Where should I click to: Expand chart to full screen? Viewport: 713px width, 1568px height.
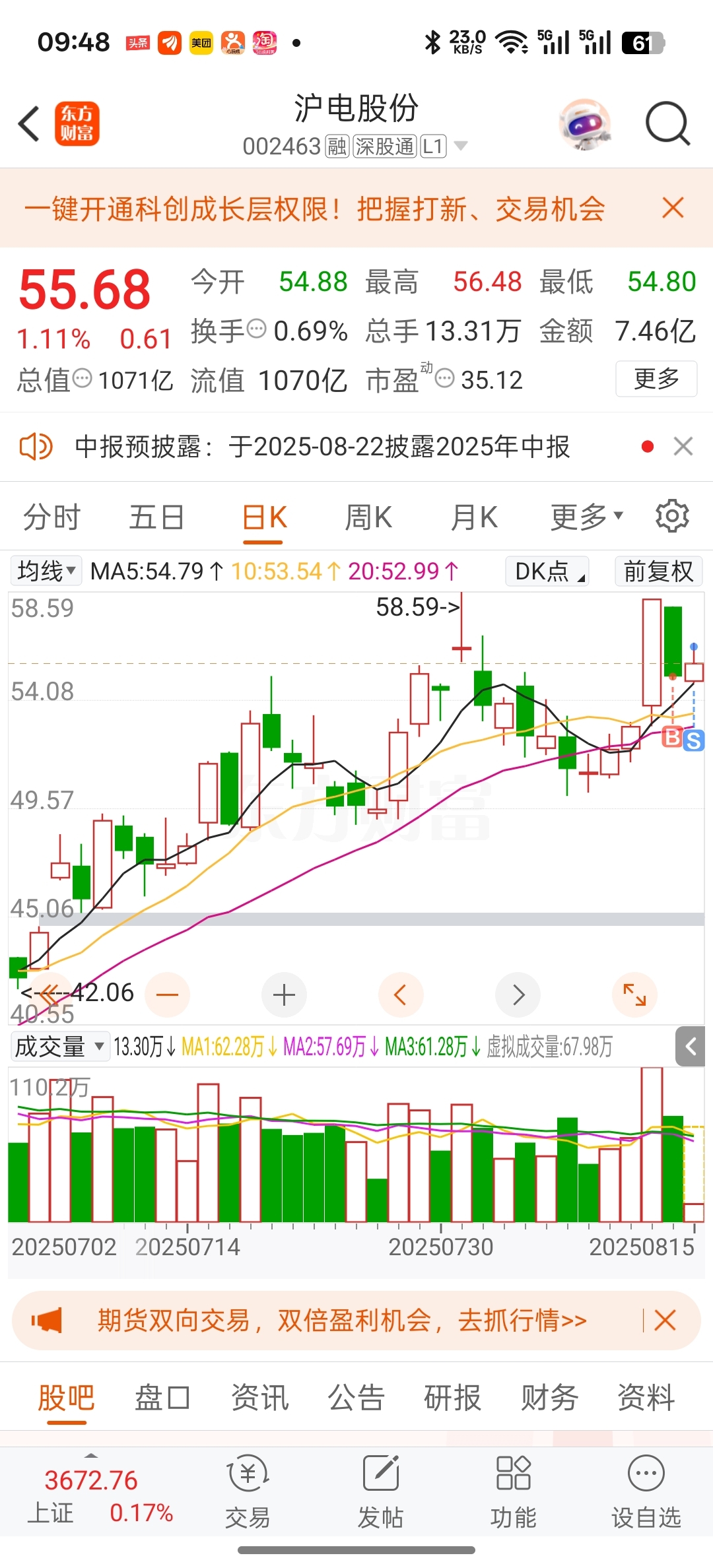[634, 995]
